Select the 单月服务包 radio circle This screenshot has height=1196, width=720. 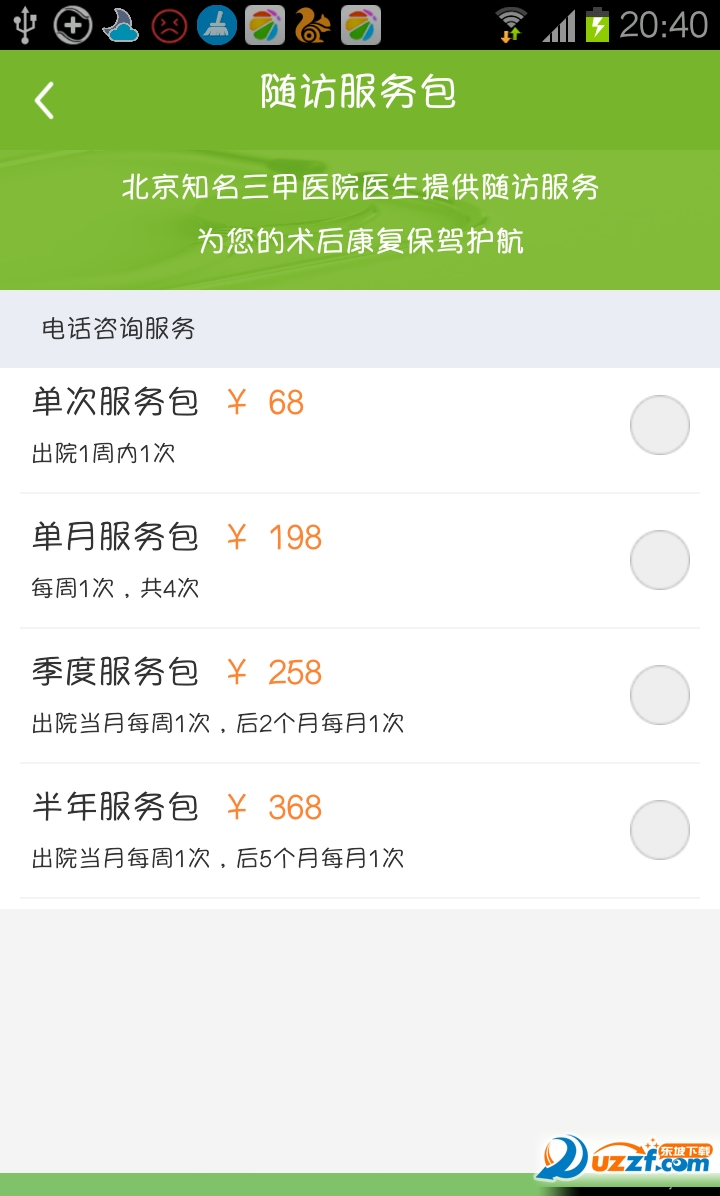tap(659, 559)
